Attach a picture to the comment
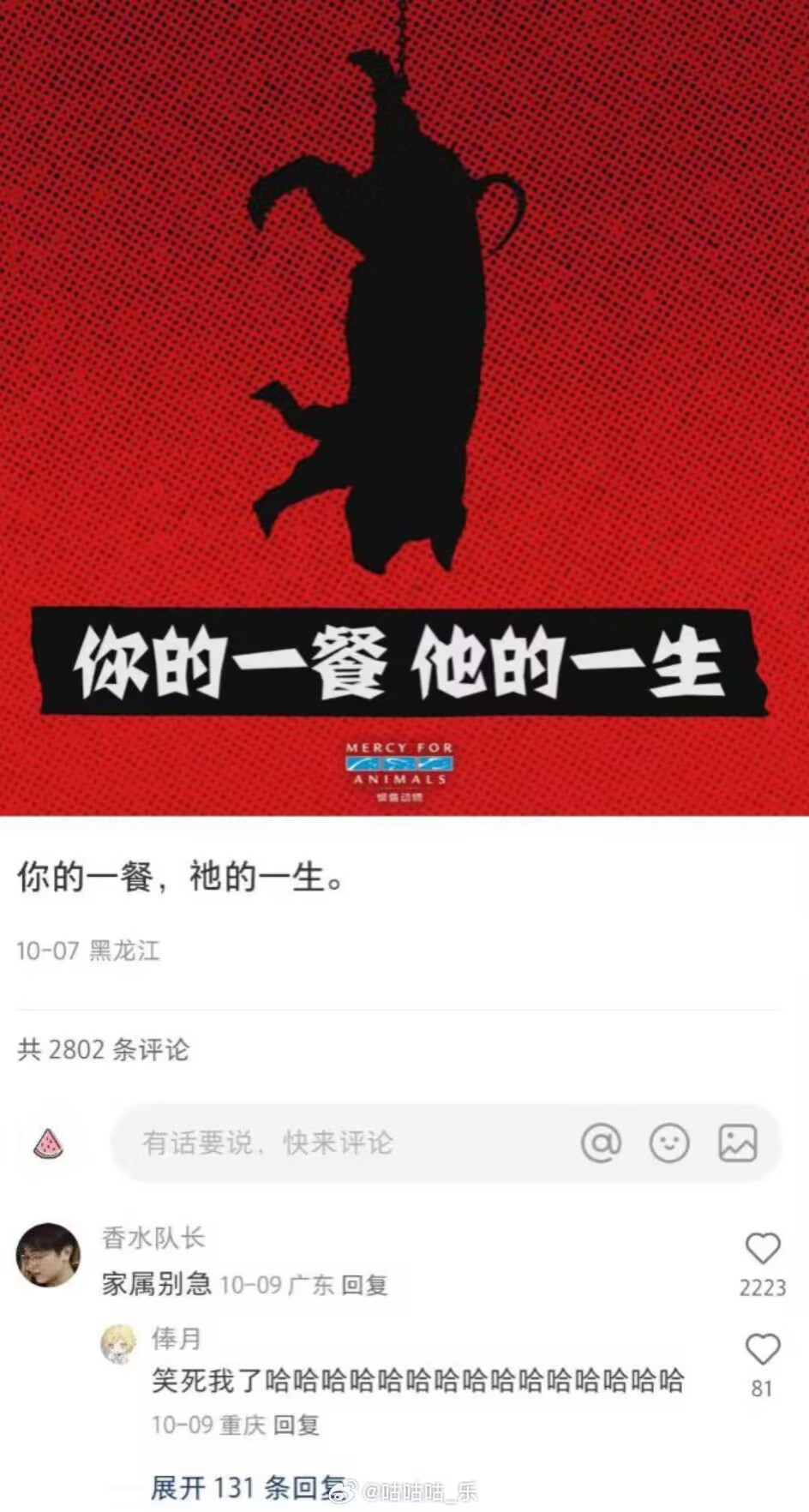The height and width of the screenshot is (1512, 809). coord(737,1143)
